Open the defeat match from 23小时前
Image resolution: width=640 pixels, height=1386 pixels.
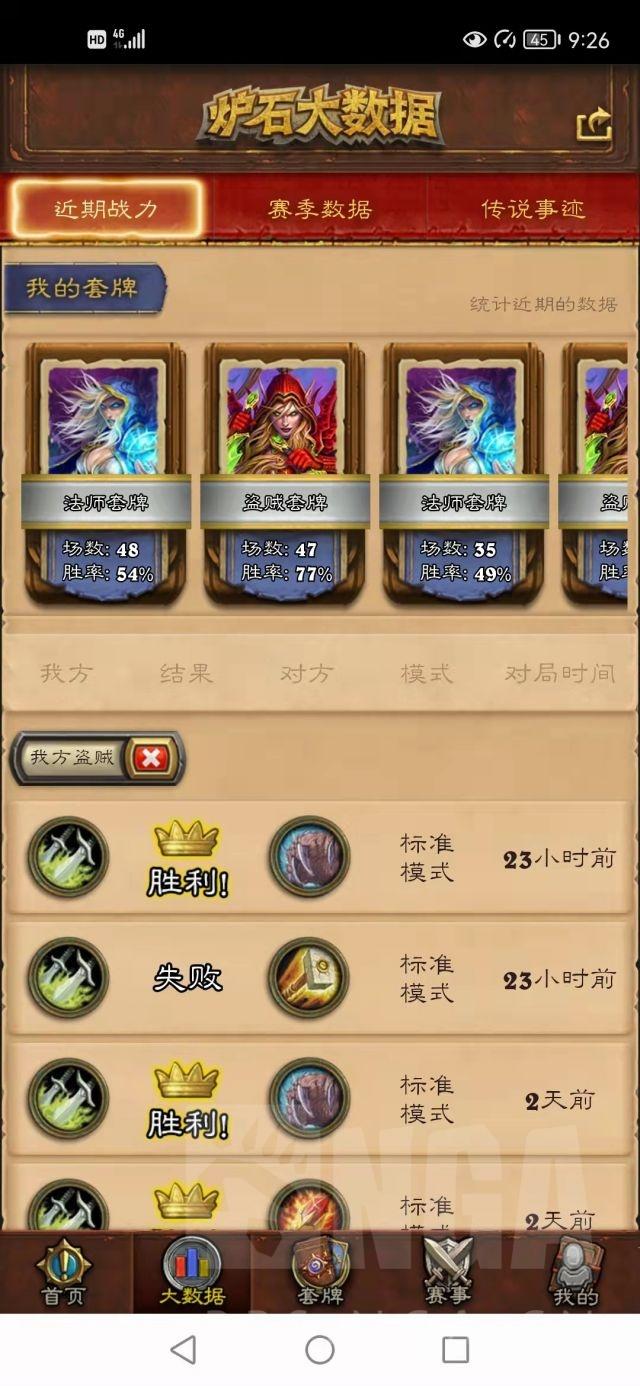point(320,978)
